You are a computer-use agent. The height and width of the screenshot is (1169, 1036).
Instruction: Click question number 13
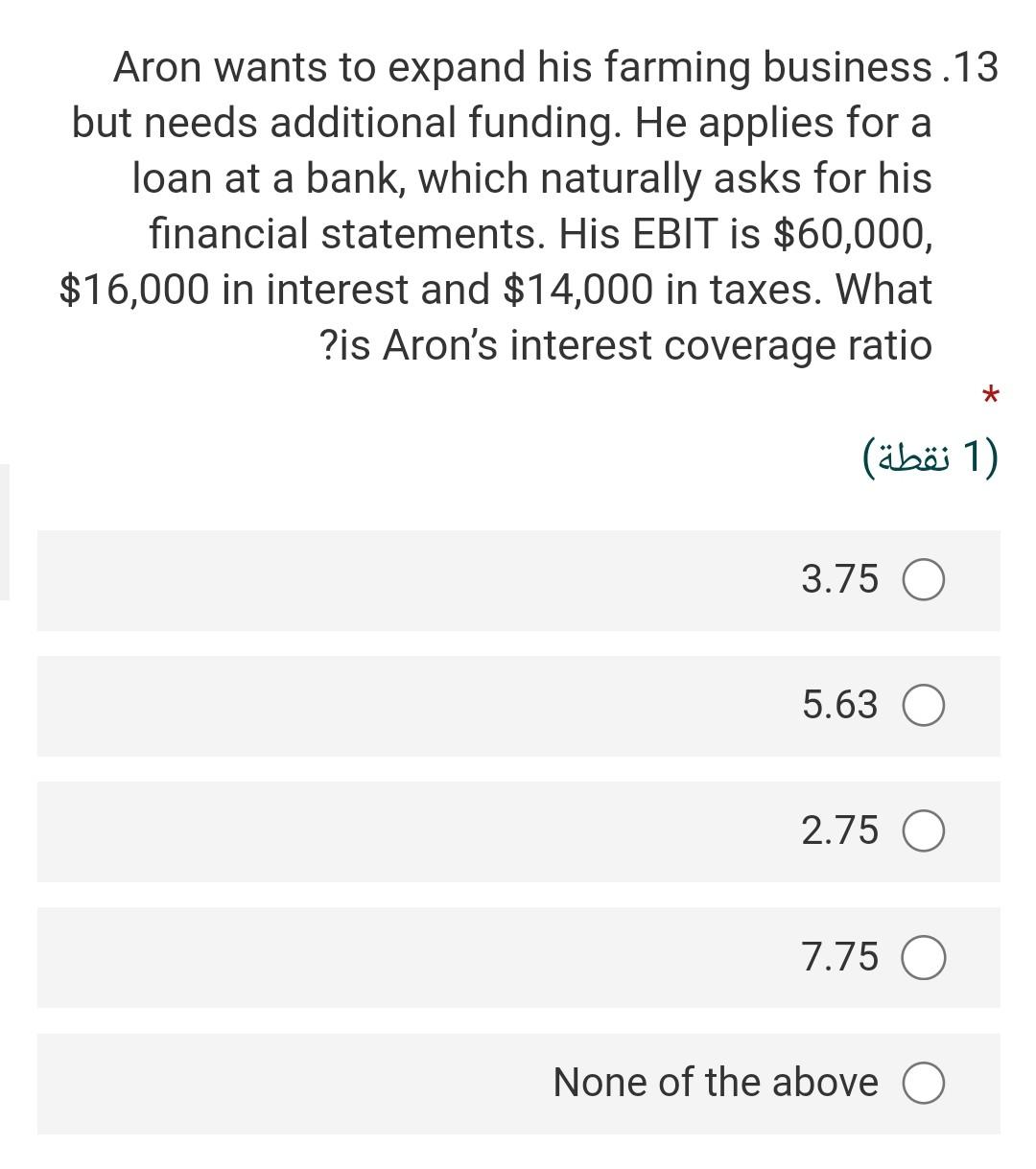(x=977, y=67)
